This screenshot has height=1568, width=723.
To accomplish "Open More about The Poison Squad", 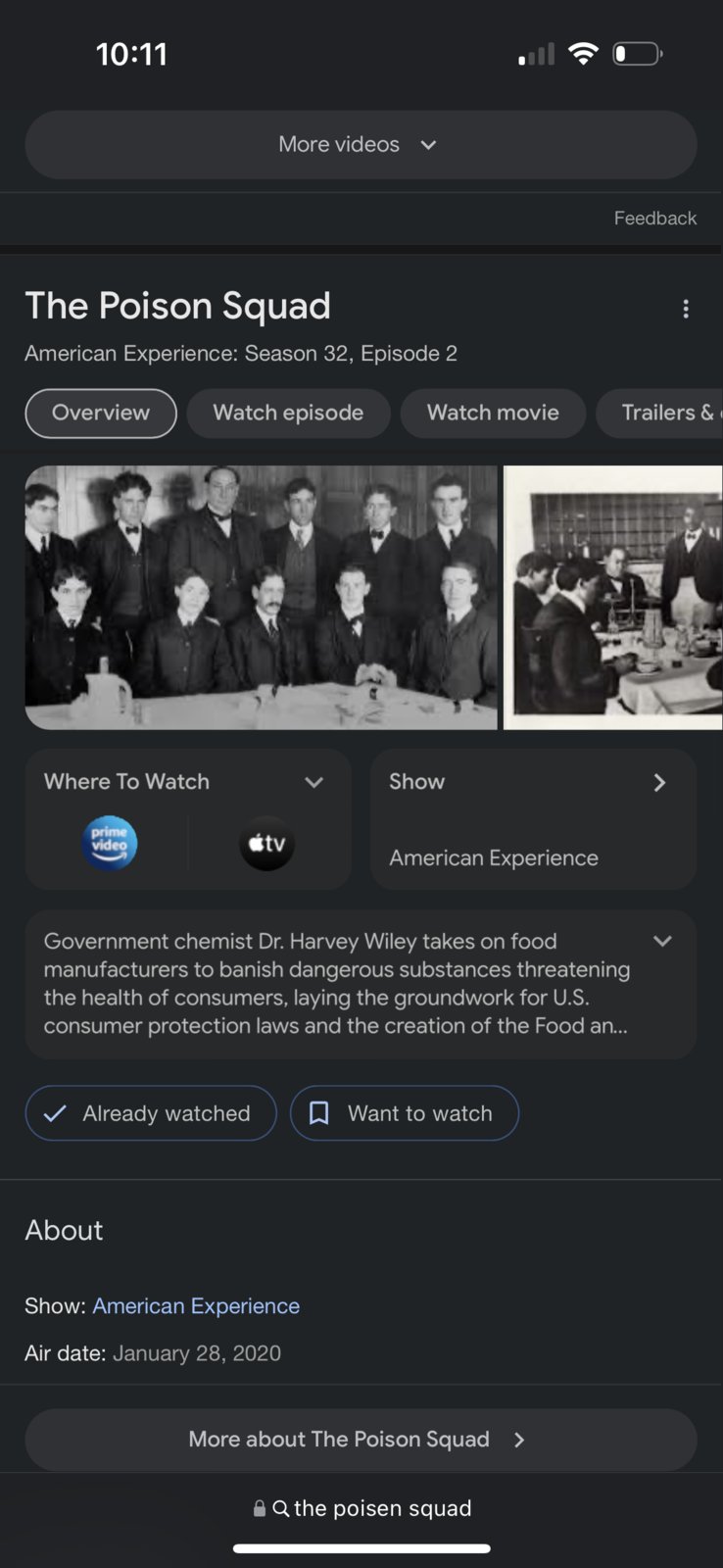I will 360,1439.
